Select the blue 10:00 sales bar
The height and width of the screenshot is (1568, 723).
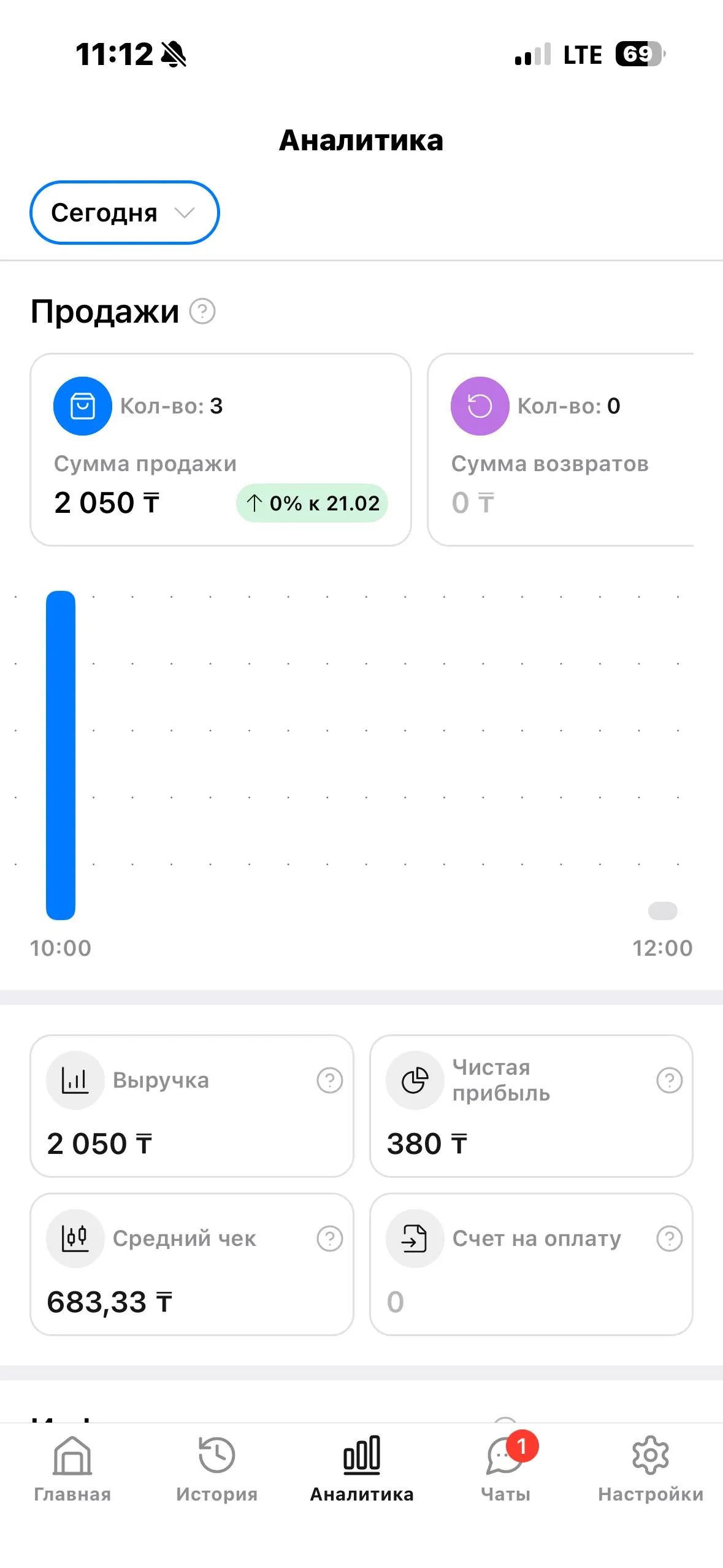point(61,755)
